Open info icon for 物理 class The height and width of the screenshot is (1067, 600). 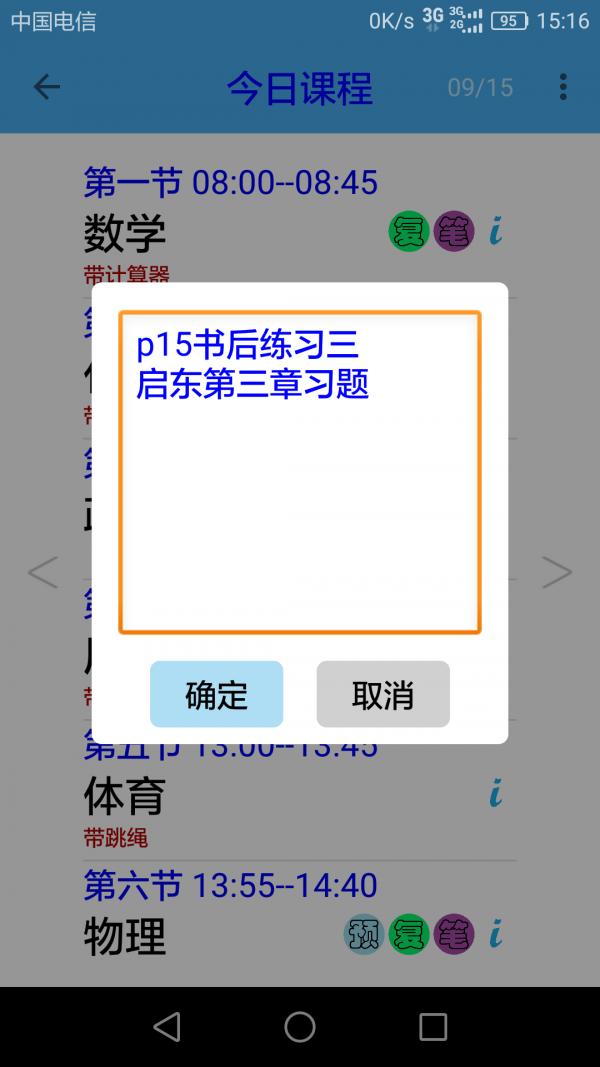coord(496,935)
